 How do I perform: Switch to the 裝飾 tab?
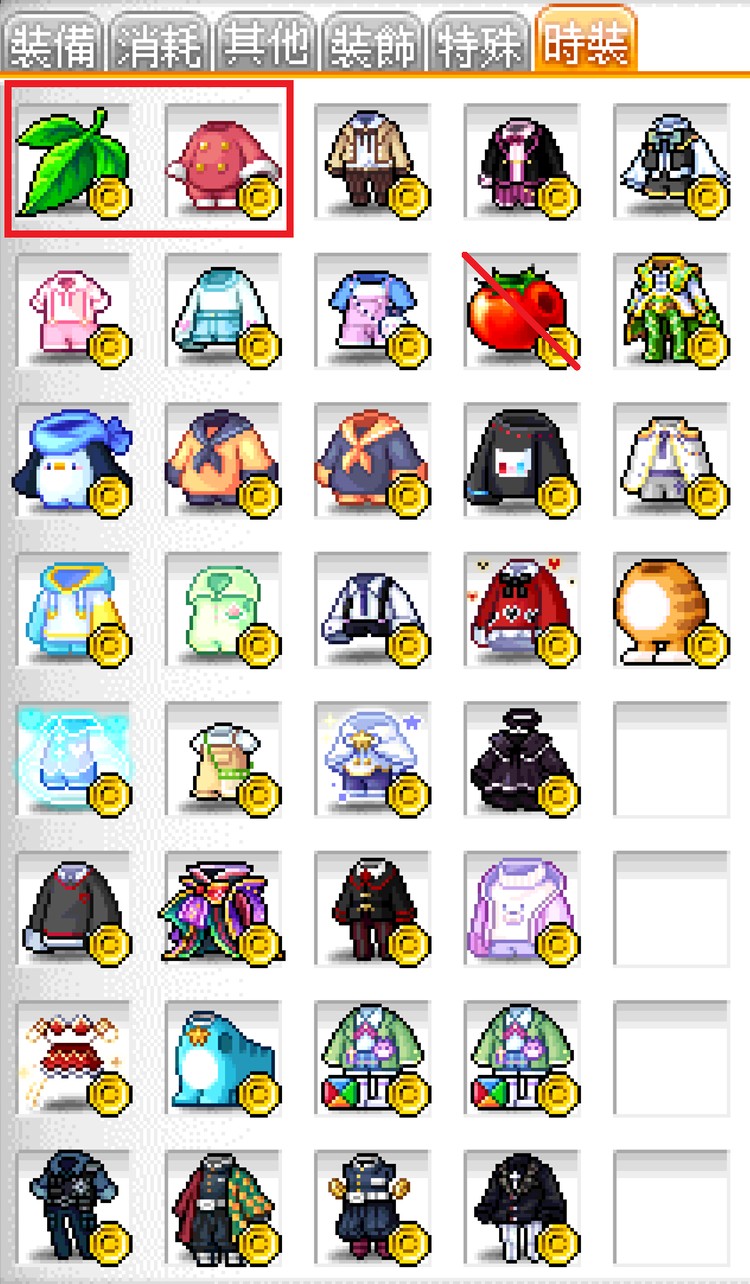(372, 46)
